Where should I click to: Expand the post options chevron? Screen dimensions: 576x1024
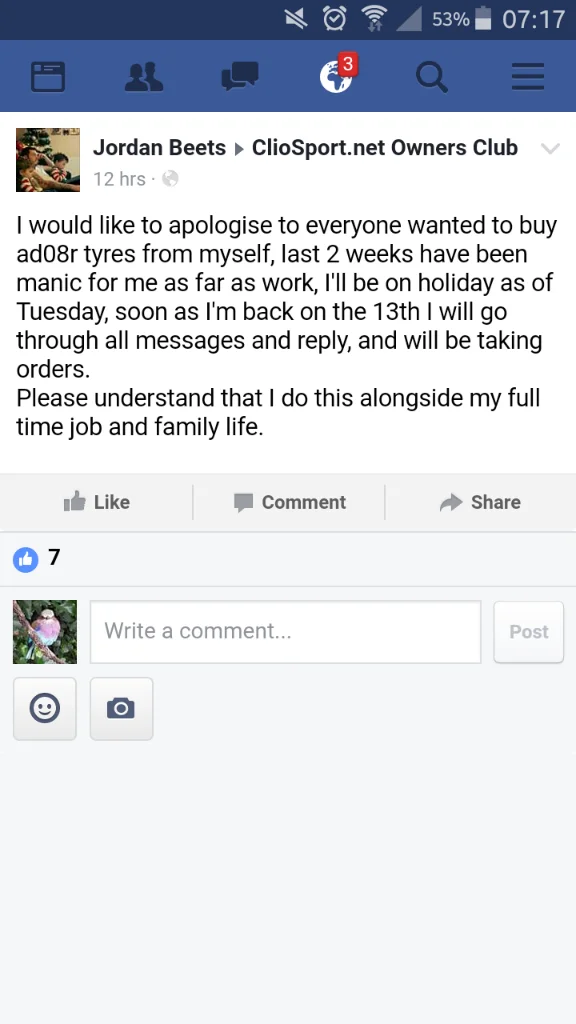(551, 149)
